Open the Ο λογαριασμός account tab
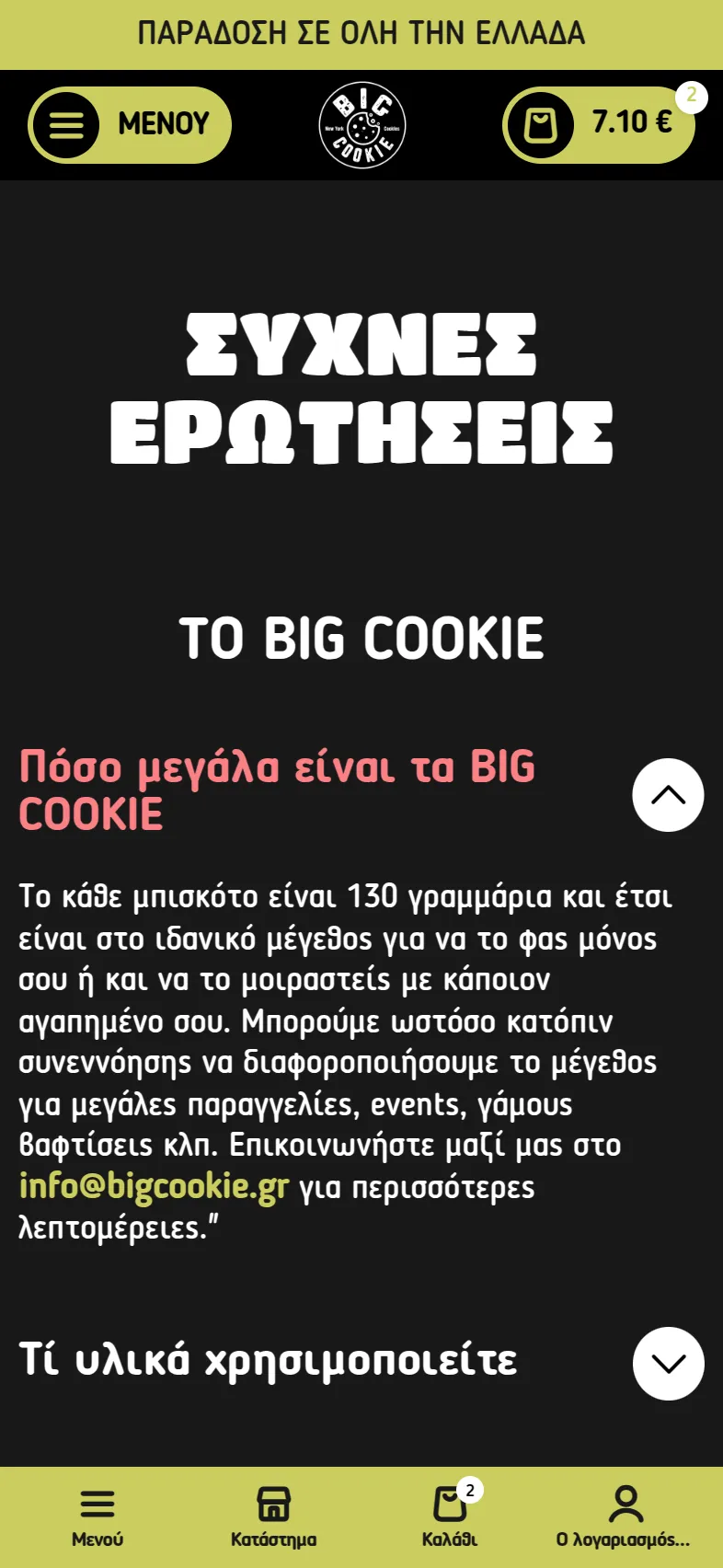This screenshot has height=1568, width=723. coord(624,1516)
